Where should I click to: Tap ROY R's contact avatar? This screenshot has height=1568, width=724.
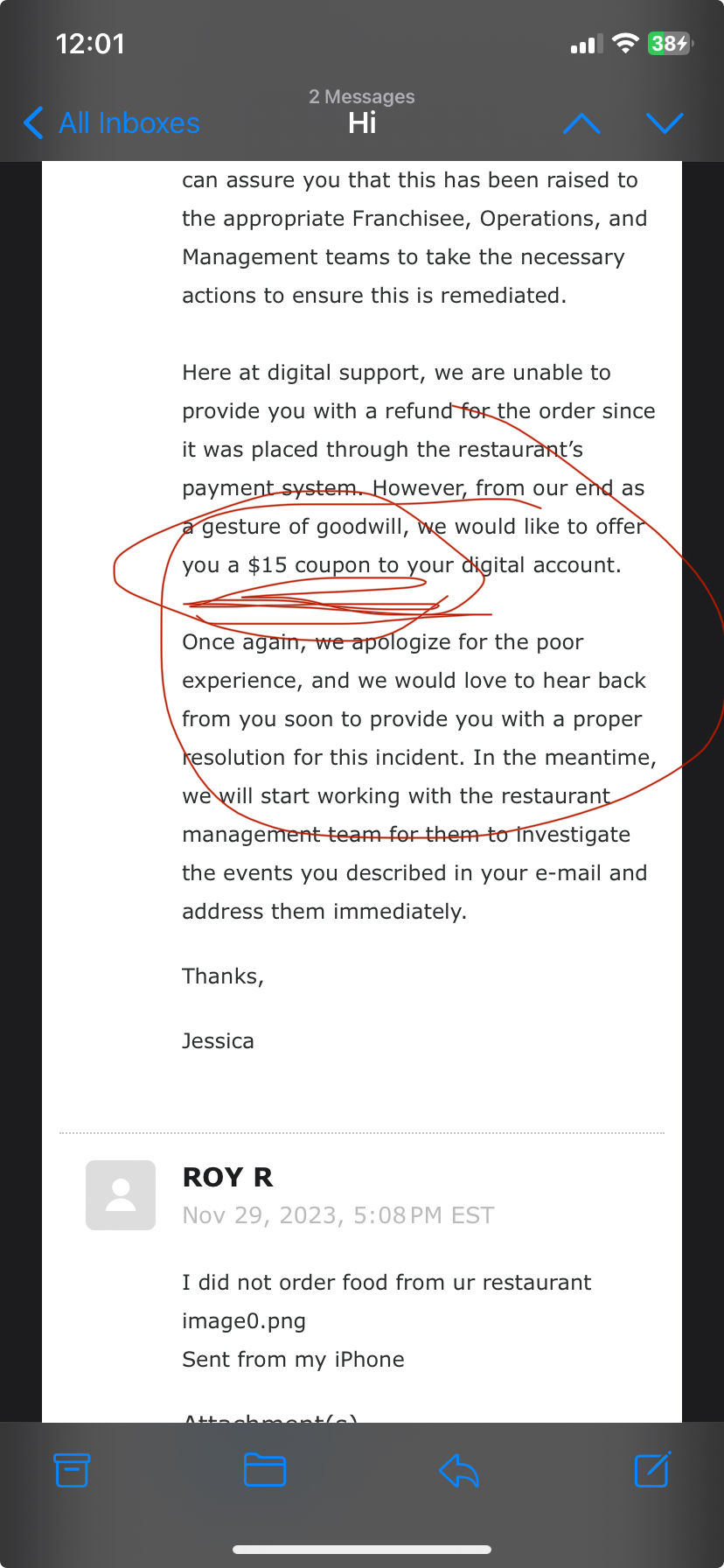(121, 1195)
